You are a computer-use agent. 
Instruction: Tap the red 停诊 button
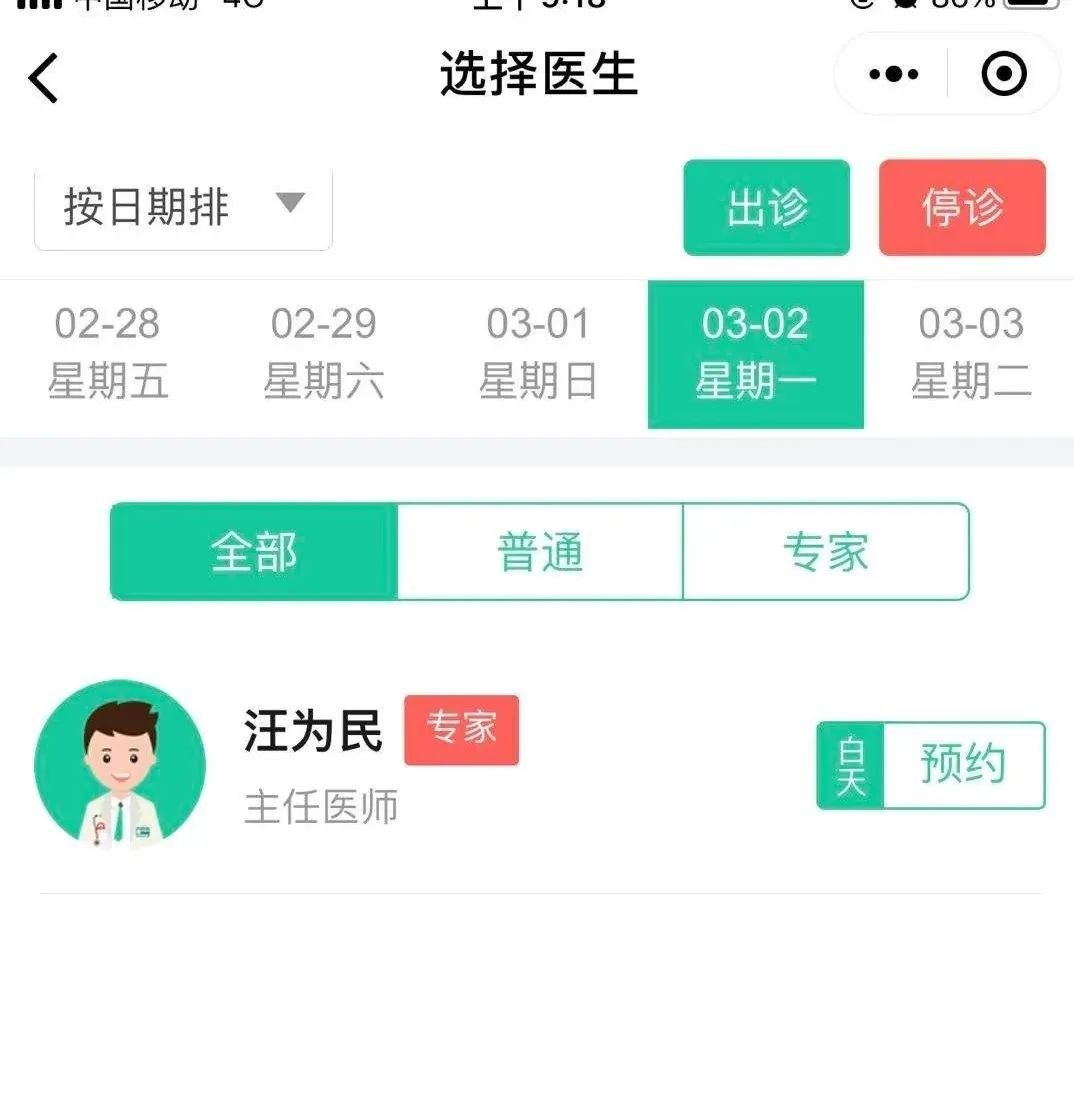[962, 208]
